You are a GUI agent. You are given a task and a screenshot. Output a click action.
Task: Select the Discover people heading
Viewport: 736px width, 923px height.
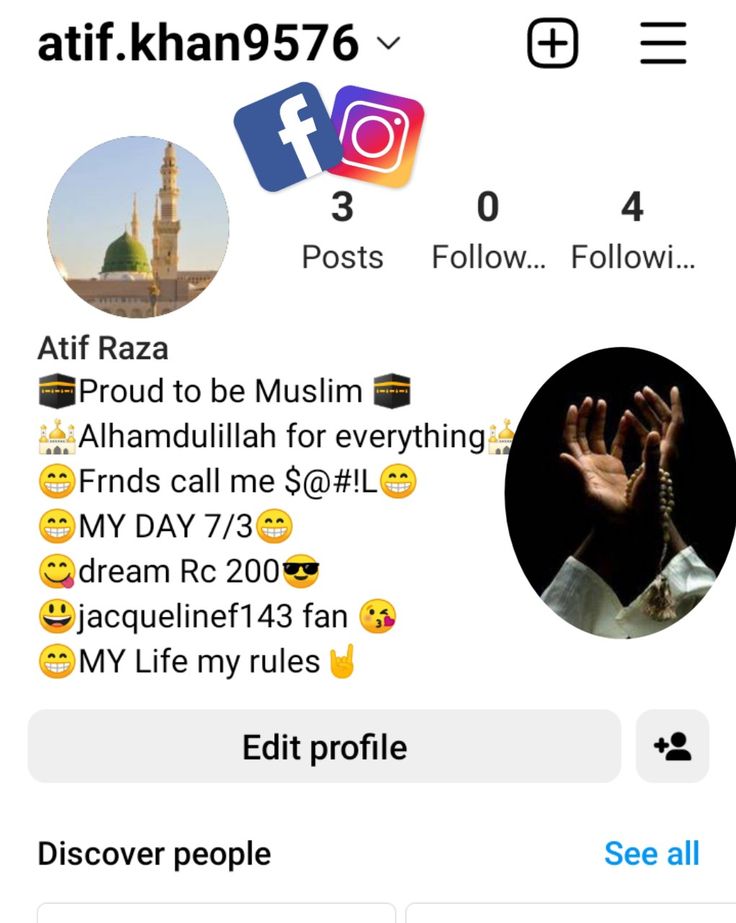[153, 854]
